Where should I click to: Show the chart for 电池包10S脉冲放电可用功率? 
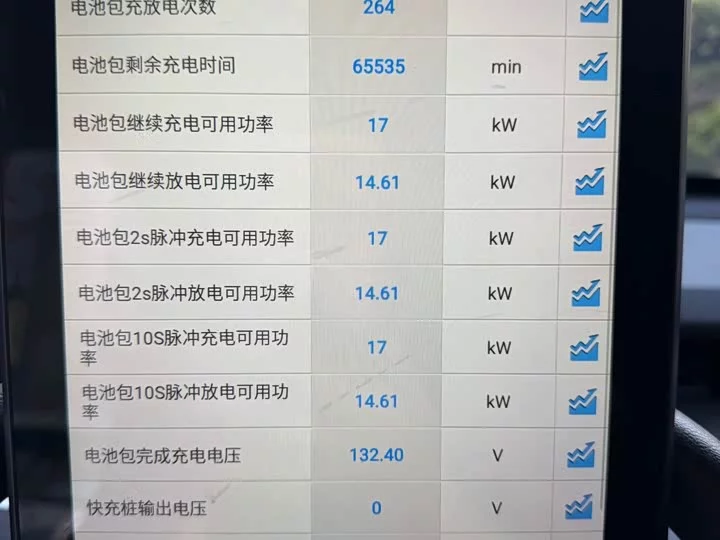pyautogui.click(x=583, y=401)
